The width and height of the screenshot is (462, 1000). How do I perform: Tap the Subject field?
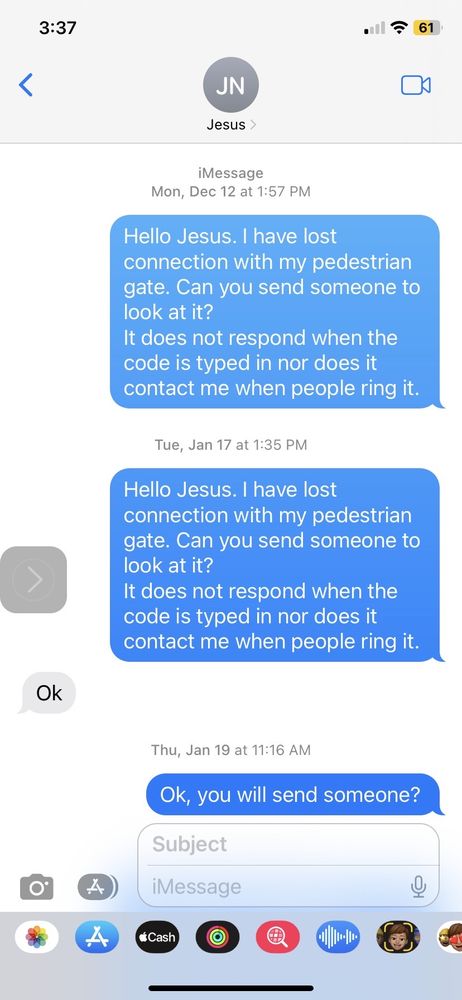click(288, 844)
